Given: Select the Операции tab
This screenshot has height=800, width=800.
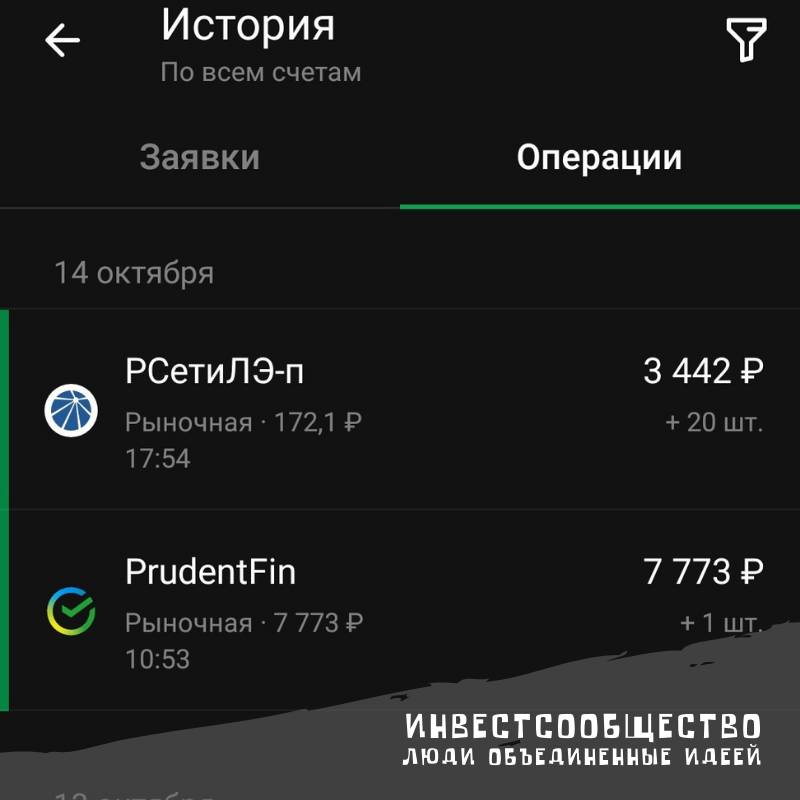Looking at the screenshot, I should (x=599, y=158).
